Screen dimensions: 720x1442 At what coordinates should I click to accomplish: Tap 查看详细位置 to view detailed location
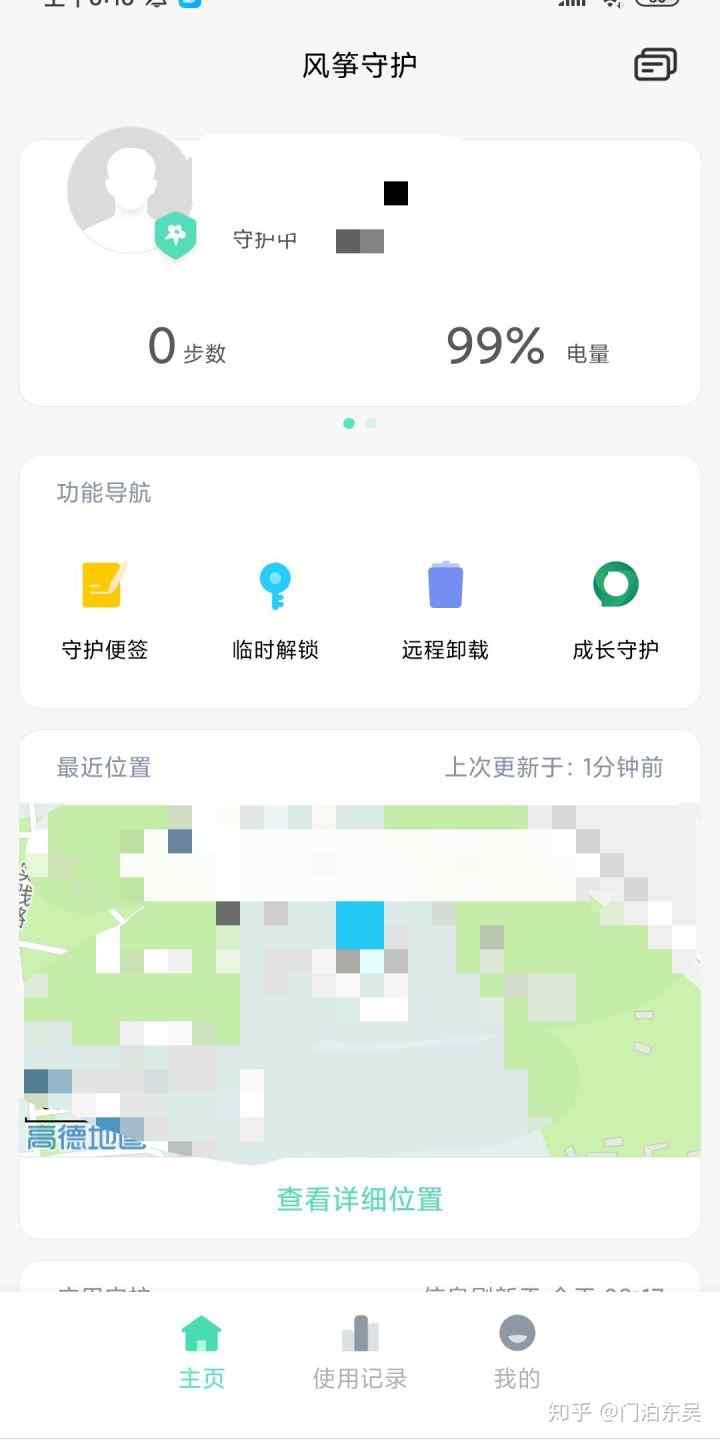click(x=360, y=1199)
